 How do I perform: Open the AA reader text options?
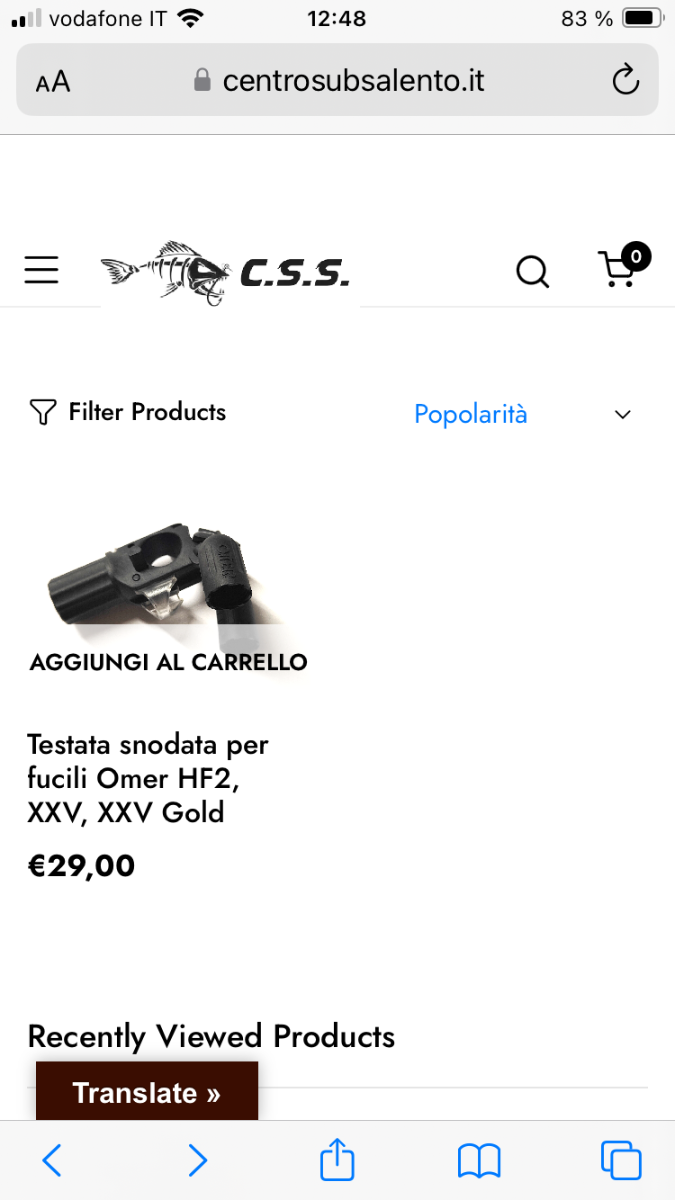coord(53,82)
